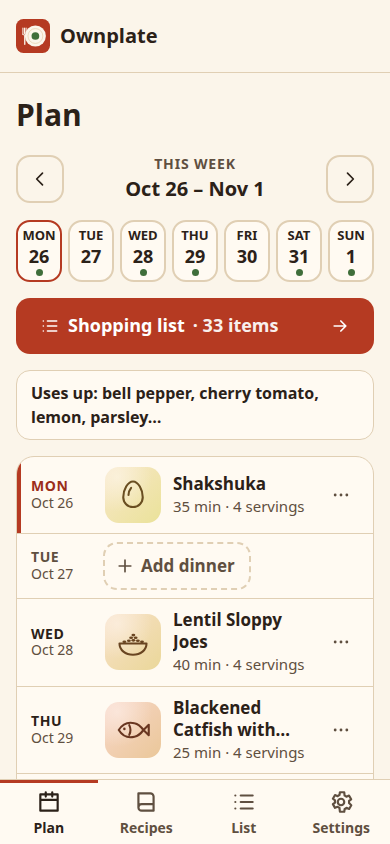Select Tuesday 27 in the day strip

click(x=91, y=251)
